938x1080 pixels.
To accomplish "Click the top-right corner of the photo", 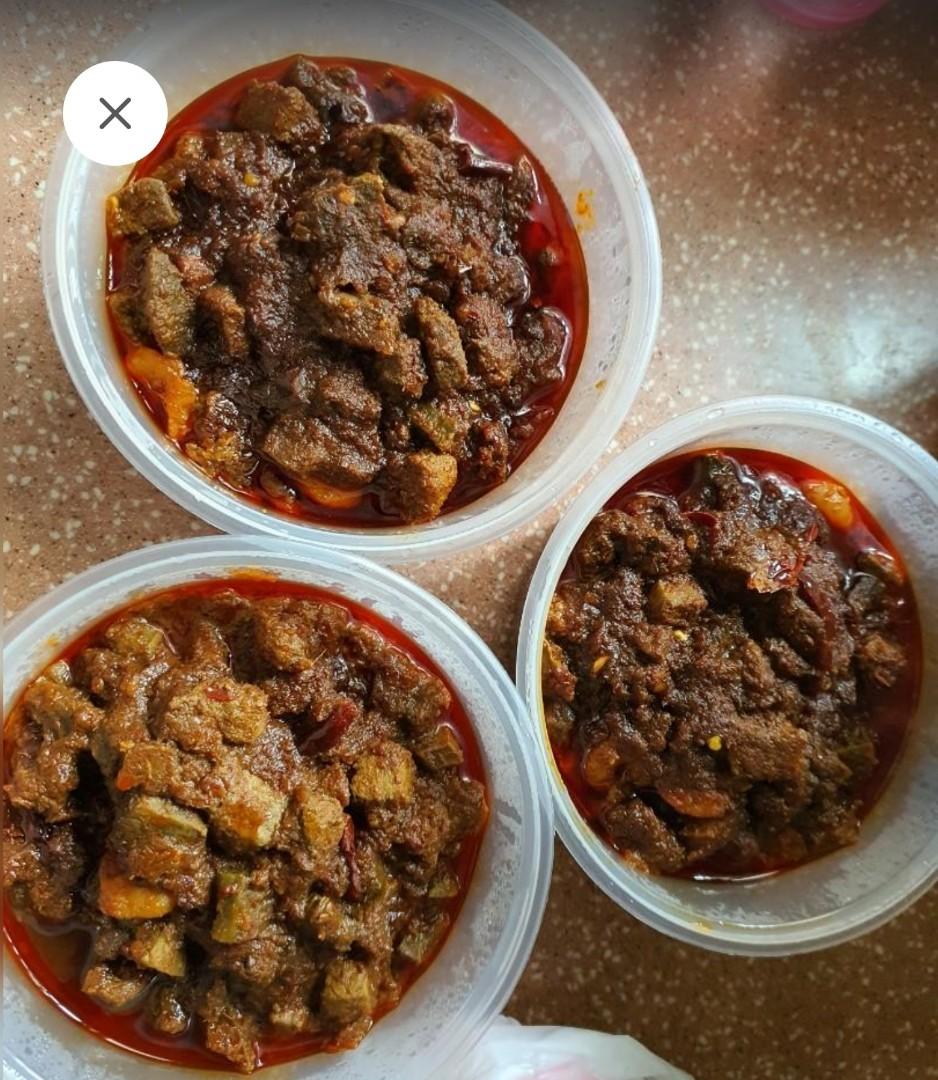I will pyautogui.click(x=925, y=10).
